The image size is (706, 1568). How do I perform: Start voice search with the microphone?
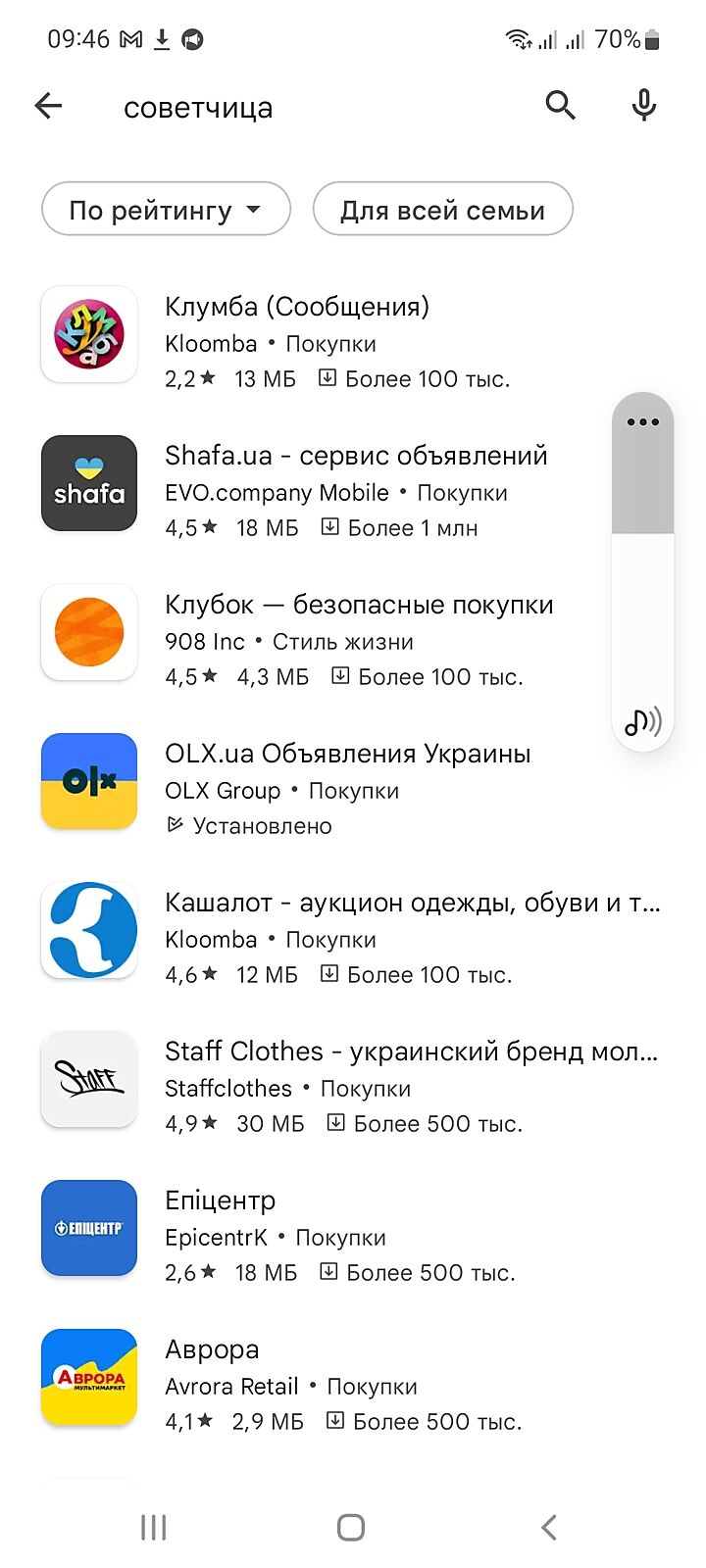643,105
